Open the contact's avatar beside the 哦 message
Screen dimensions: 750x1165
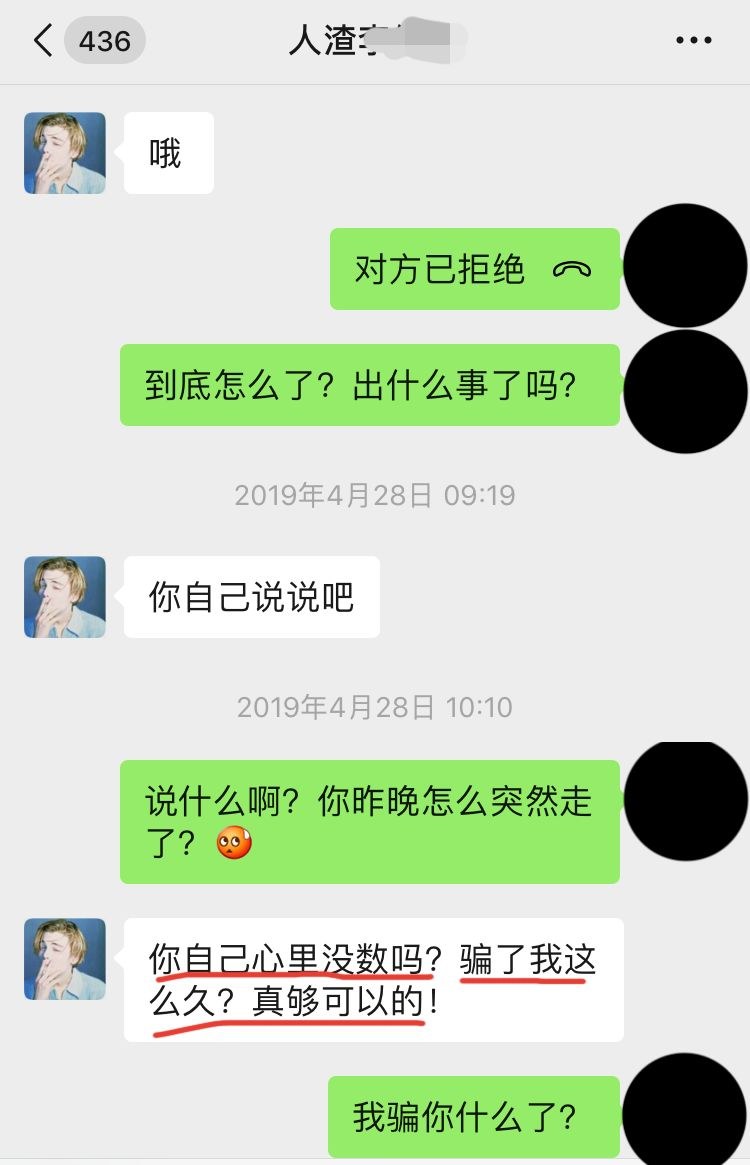(65, 153)
